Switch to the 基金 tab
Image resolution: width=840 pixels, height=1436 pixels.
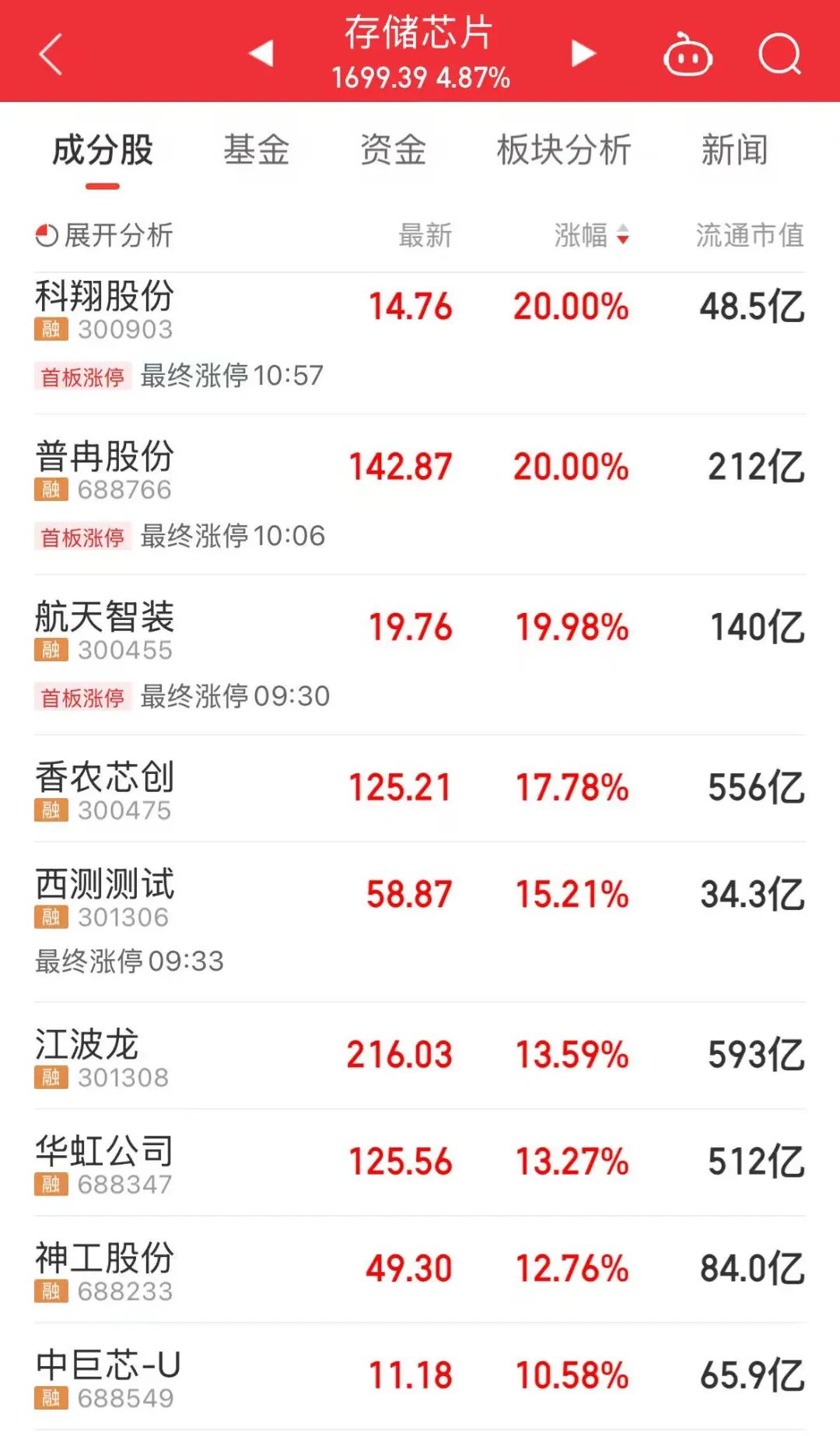click(257, 150)
